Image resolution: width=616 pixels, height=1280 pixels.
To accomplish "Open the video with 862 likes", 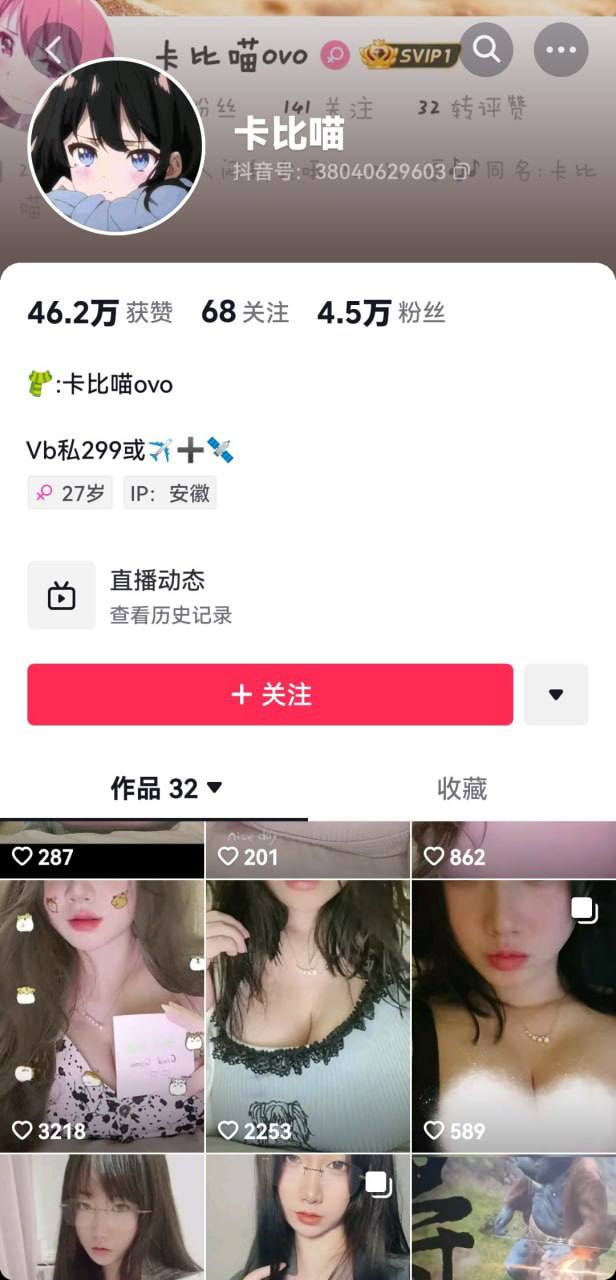I will 513,850.
